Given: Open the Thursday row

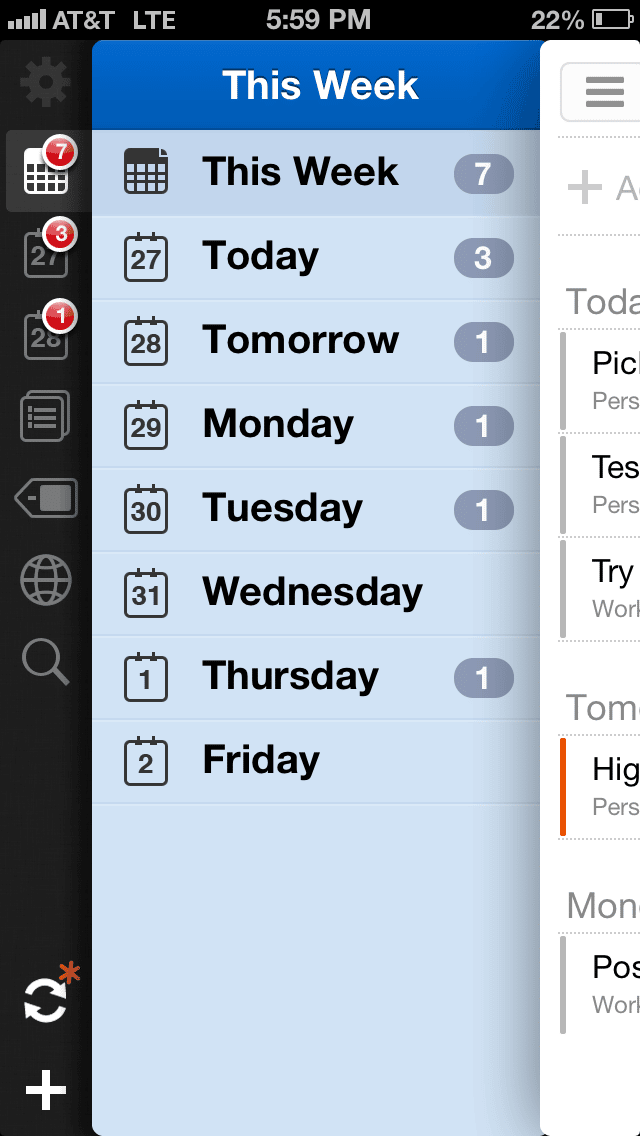Looking at the screenshot, I should click(x=316, y=677).
